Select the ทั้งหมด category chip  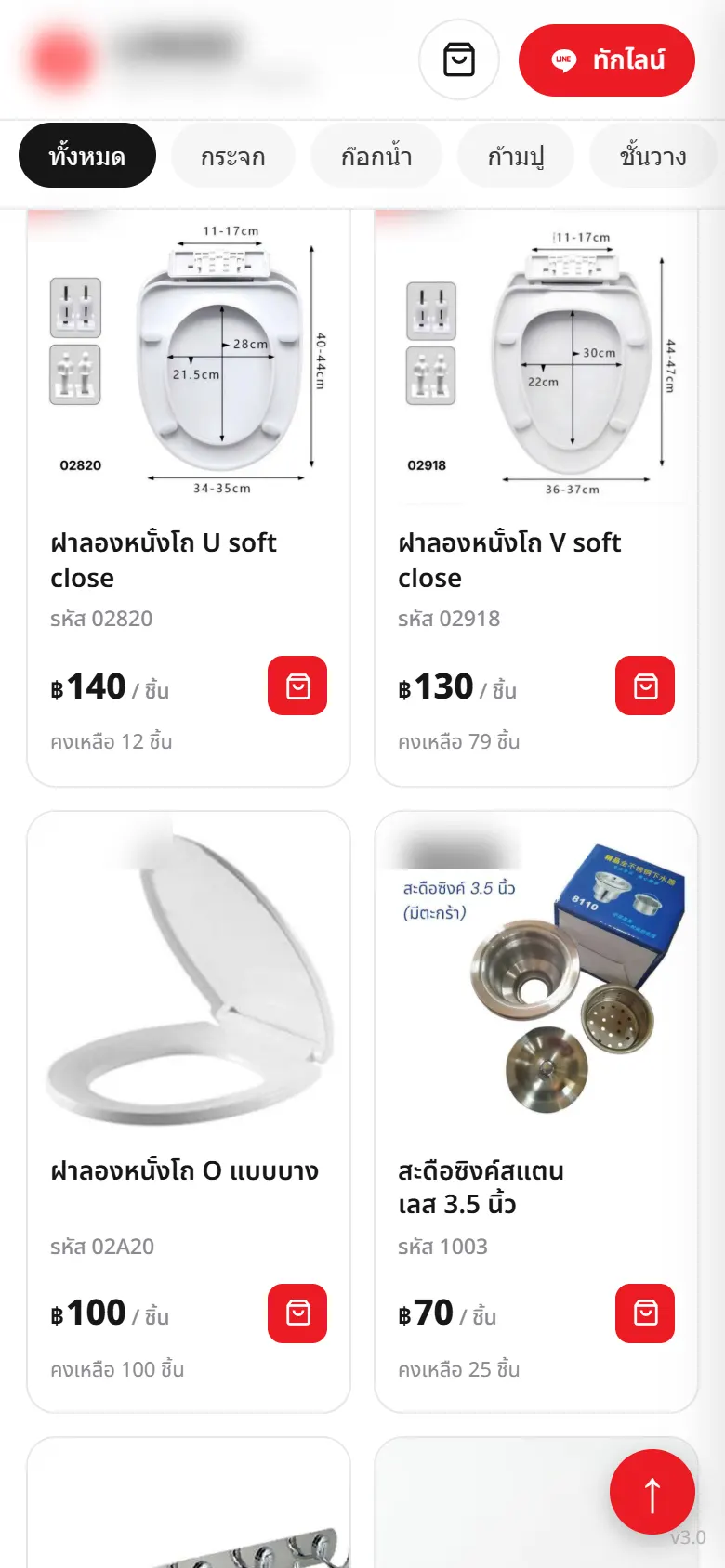87,156
